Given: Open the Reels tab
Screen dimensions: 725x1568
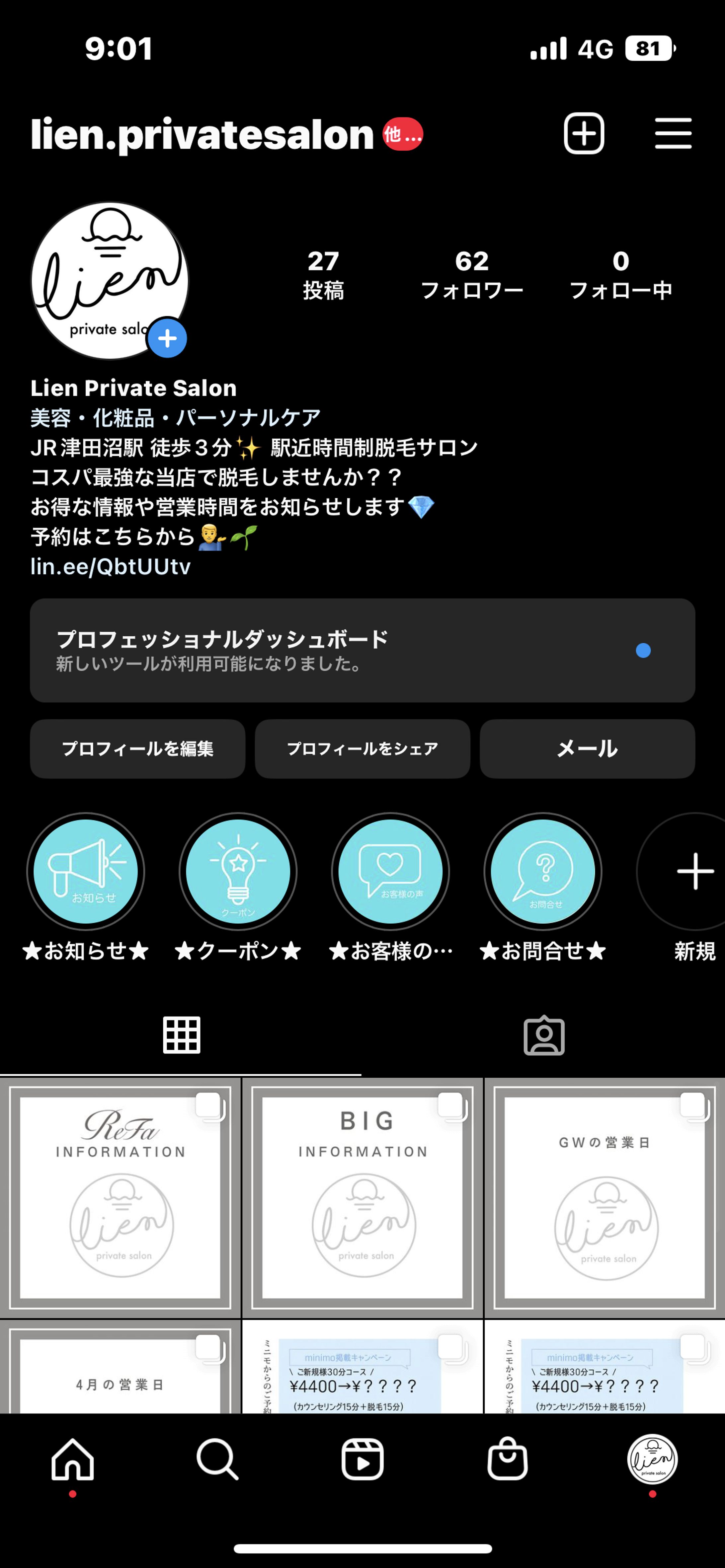Looking at the screenshot, I should [x=362, y=1460].
